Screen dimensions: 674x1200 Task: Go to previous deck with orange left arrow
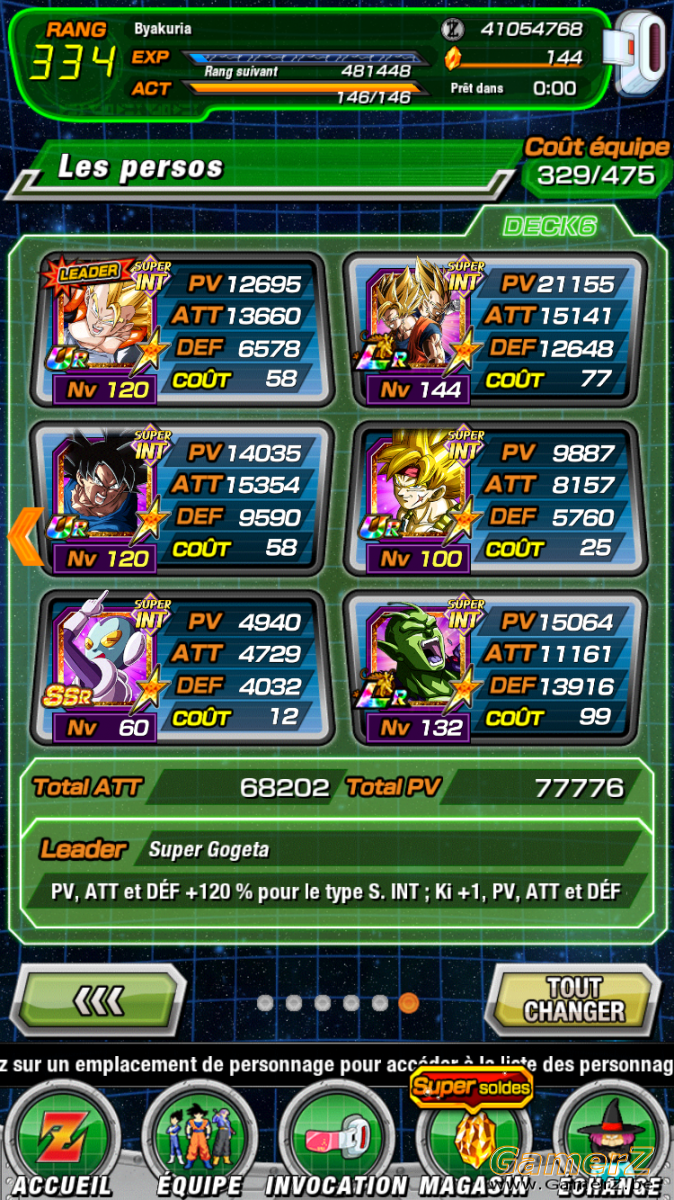[x=24, y=537]
